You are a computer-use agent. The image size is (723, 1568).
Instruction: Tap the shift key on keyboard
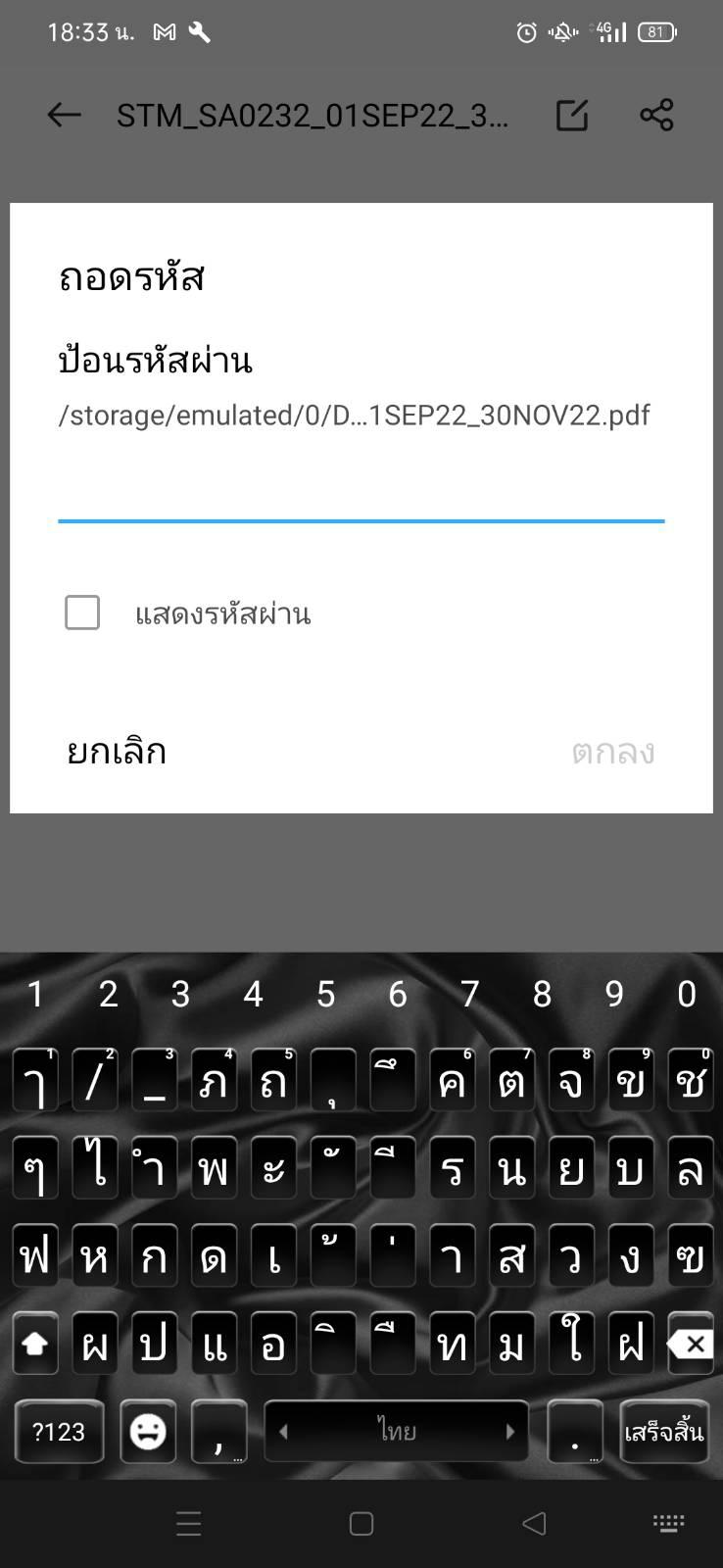click(x=35, y=1344)
